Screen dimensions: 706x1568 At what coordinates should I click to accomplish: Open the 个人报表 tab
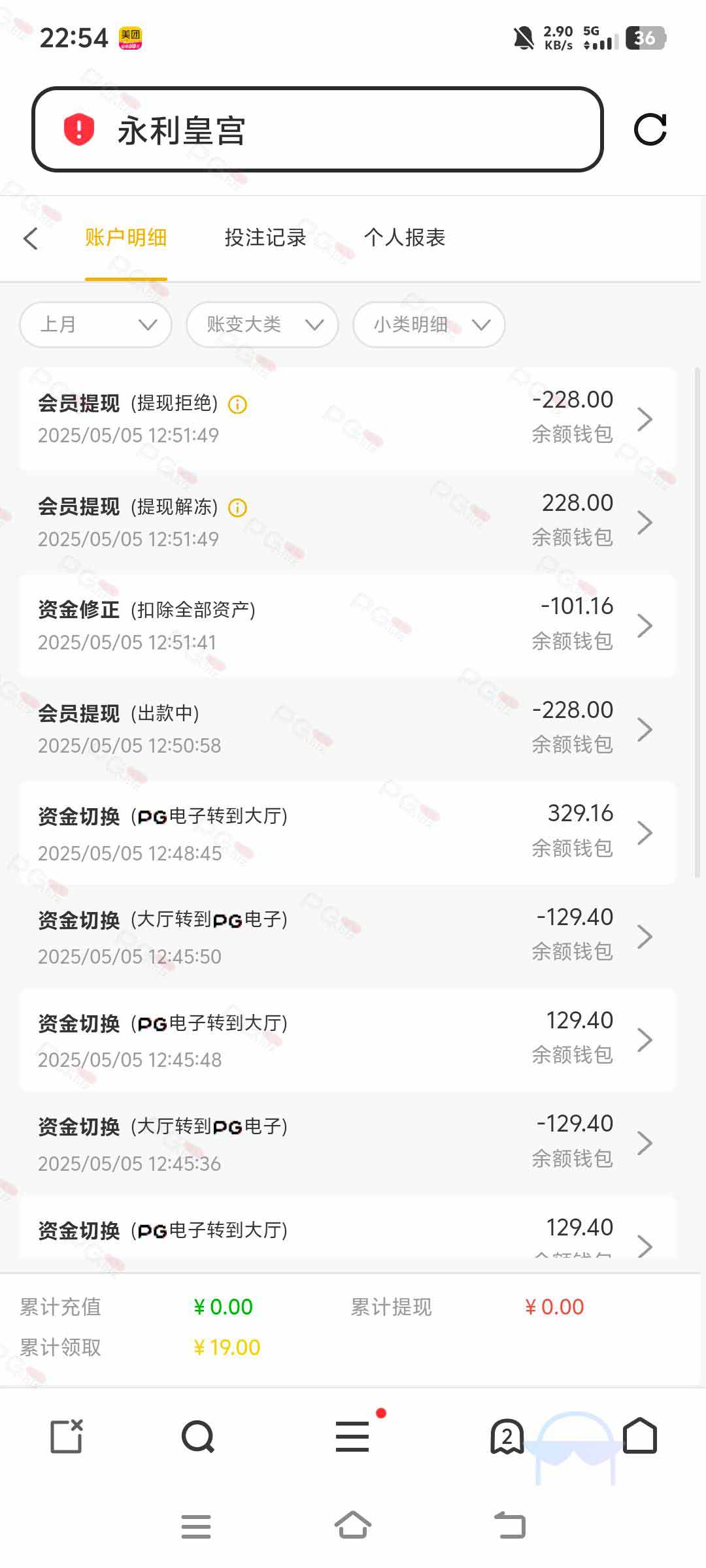pyautogui.click(x=405, y=237)
